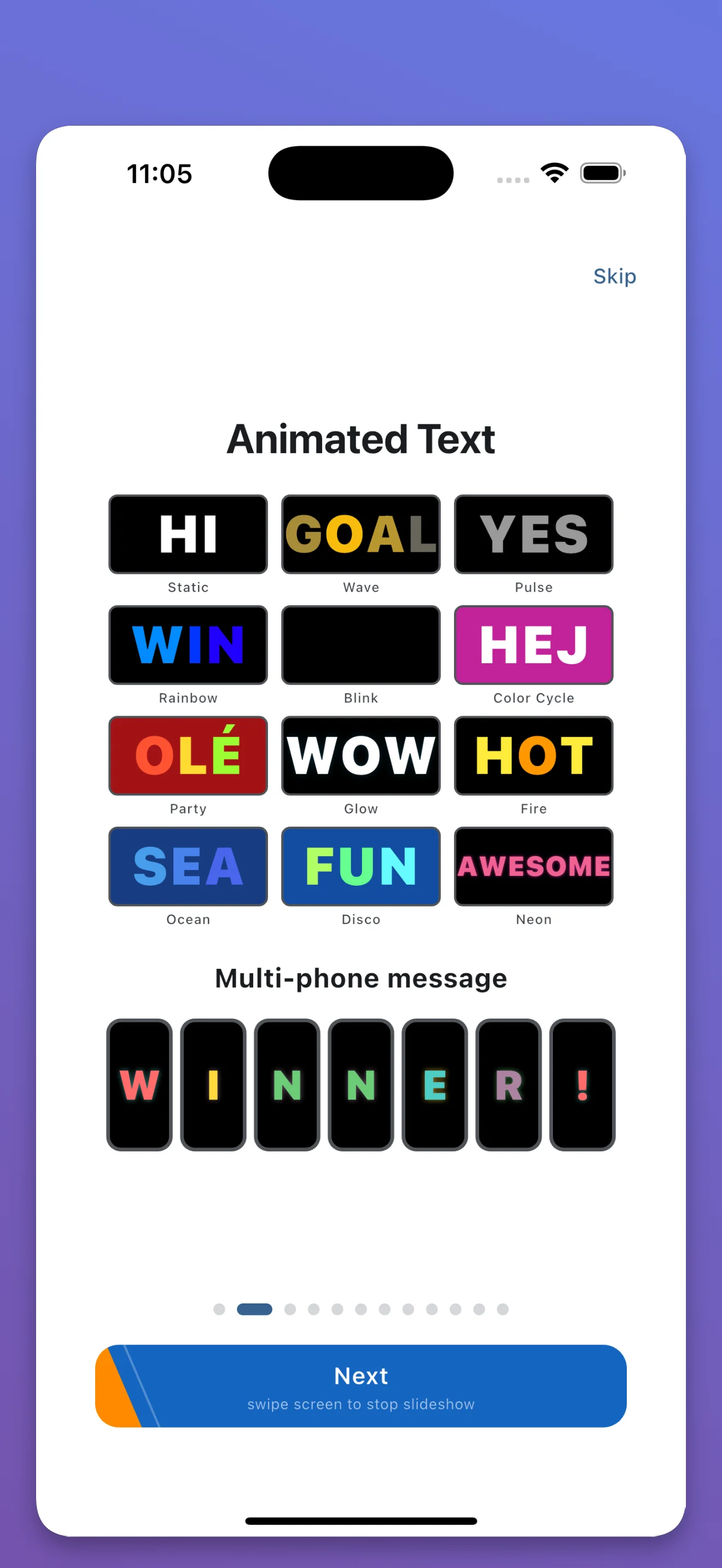Select the Ocean "SEA" animation tile

click(188, 866)
